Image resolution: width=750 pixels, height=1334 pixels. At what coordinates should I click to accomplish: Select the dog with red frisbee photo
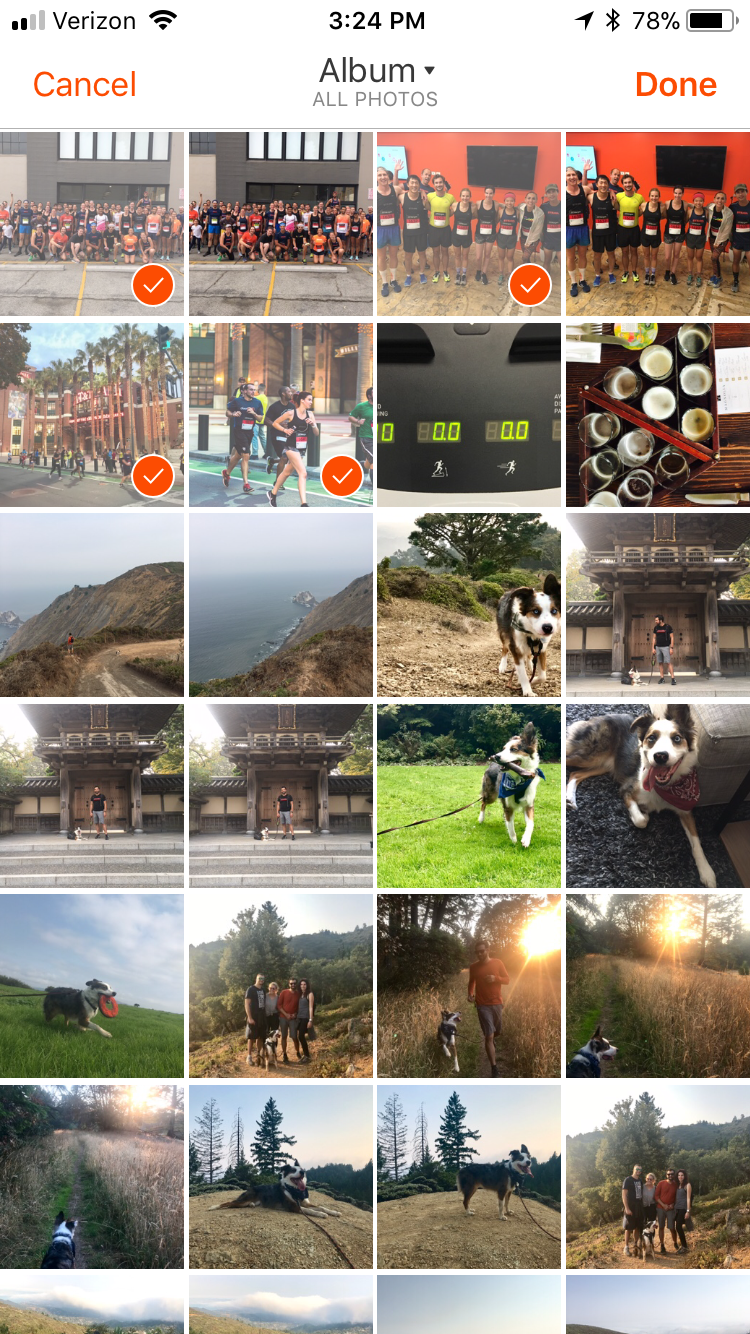(x=92, y=986)
